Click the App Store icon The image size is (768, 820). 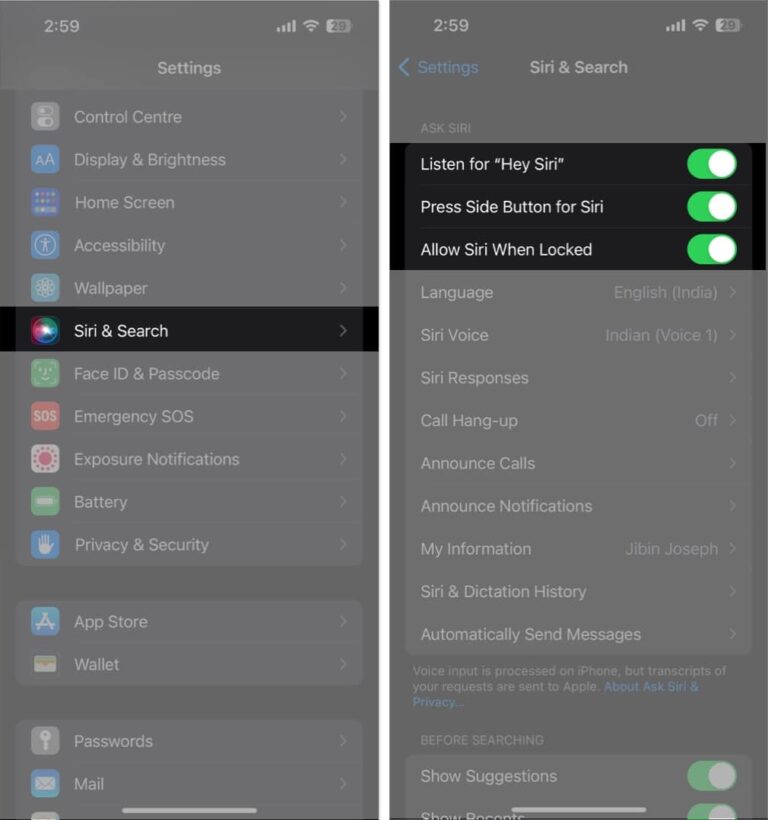(45, 621)
